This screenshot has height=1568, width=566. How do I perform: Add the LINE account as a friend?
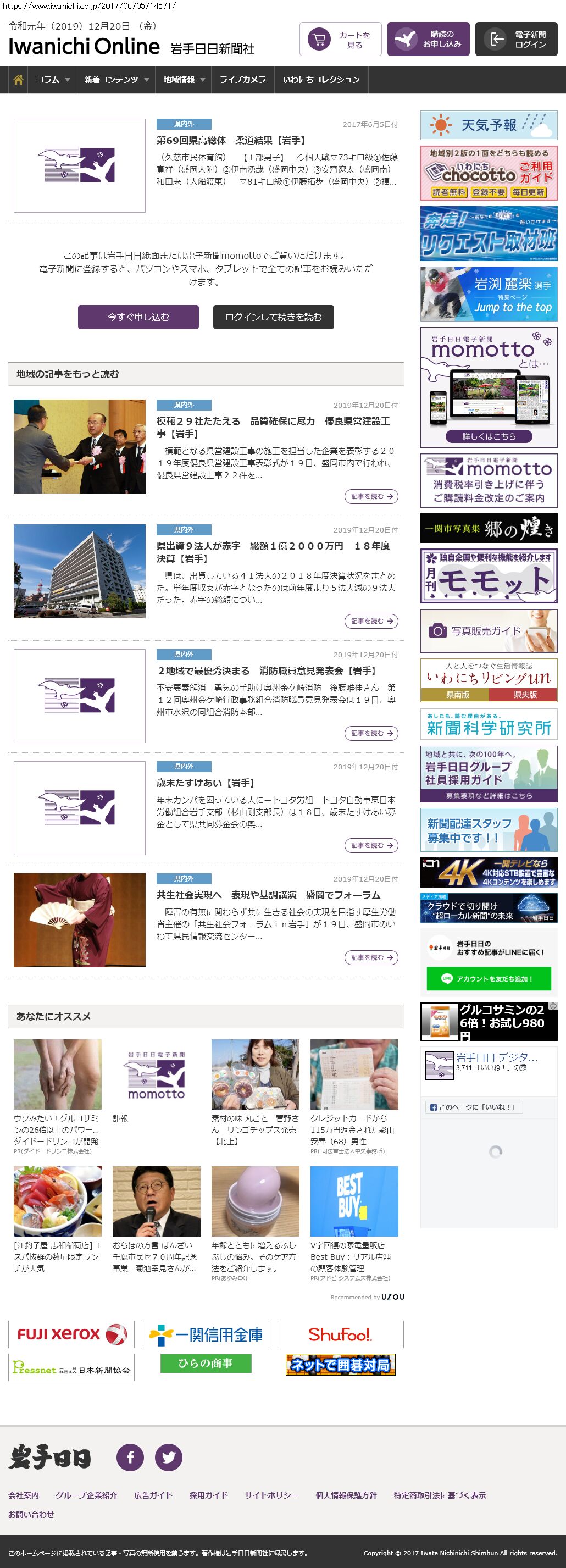489,979
